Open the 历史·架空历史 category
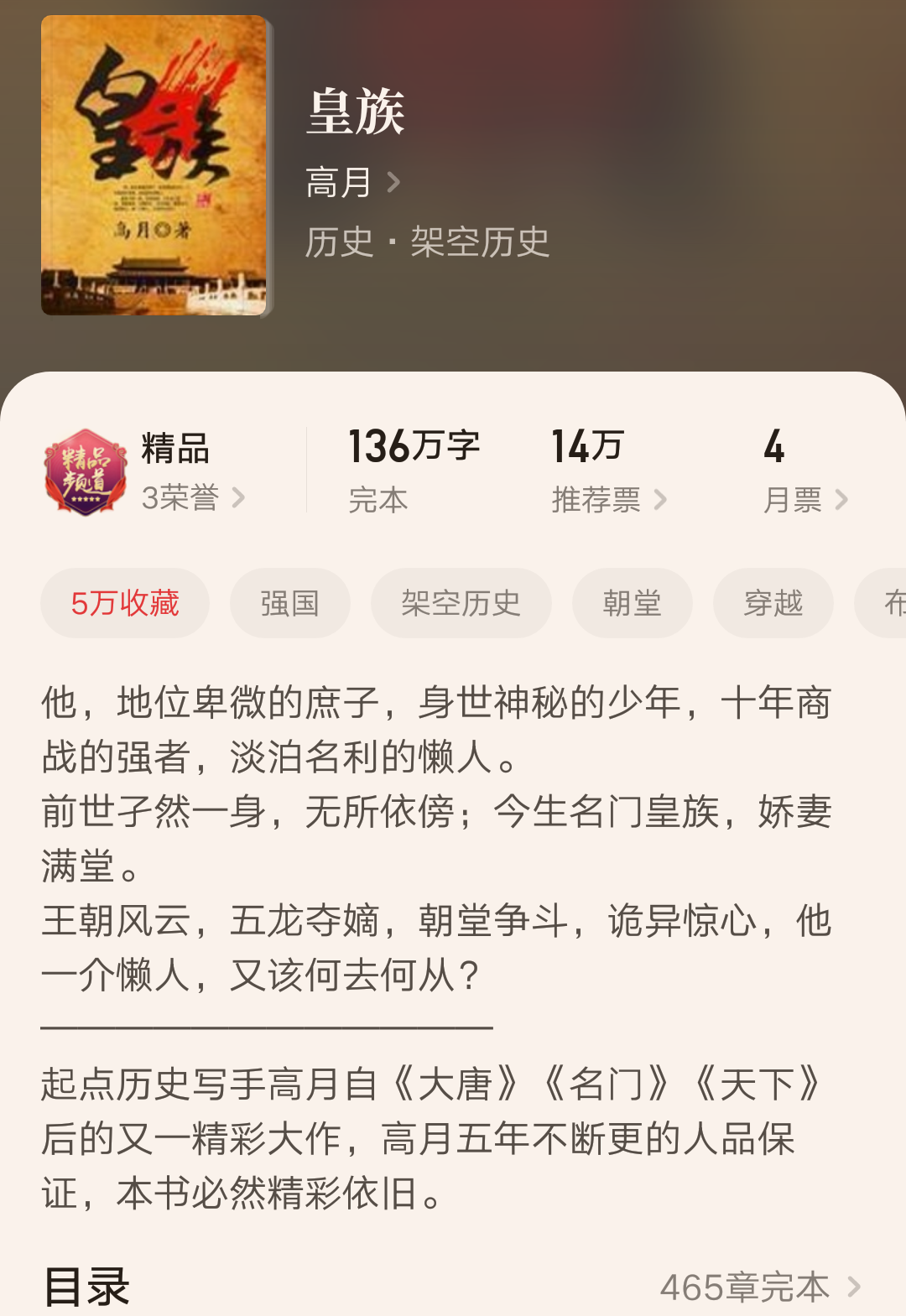Image resolution: width=906 pixels, height=1316 pixels. pos(427,242)
